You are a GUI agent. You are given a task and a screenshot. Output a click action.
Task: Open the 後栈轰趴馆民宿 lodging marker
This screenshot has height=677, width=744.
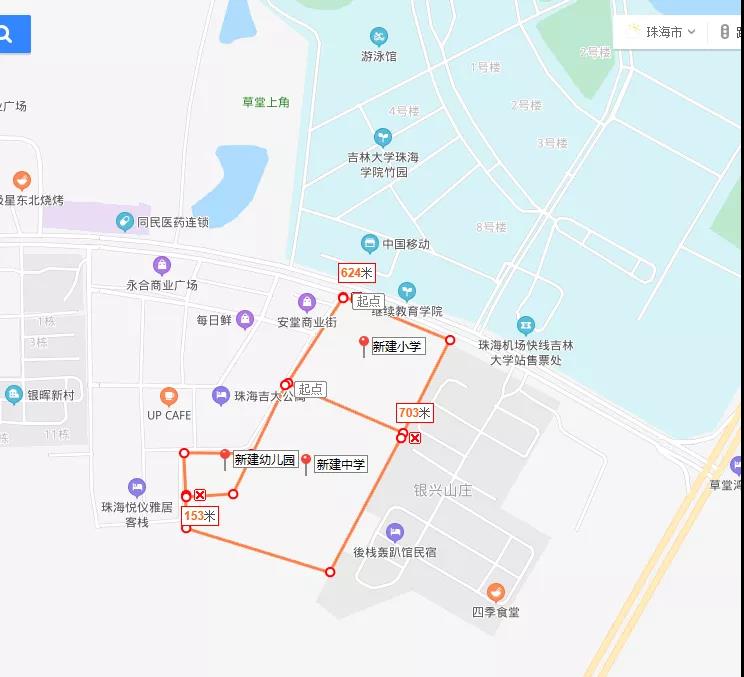click(x=395, y=531)
